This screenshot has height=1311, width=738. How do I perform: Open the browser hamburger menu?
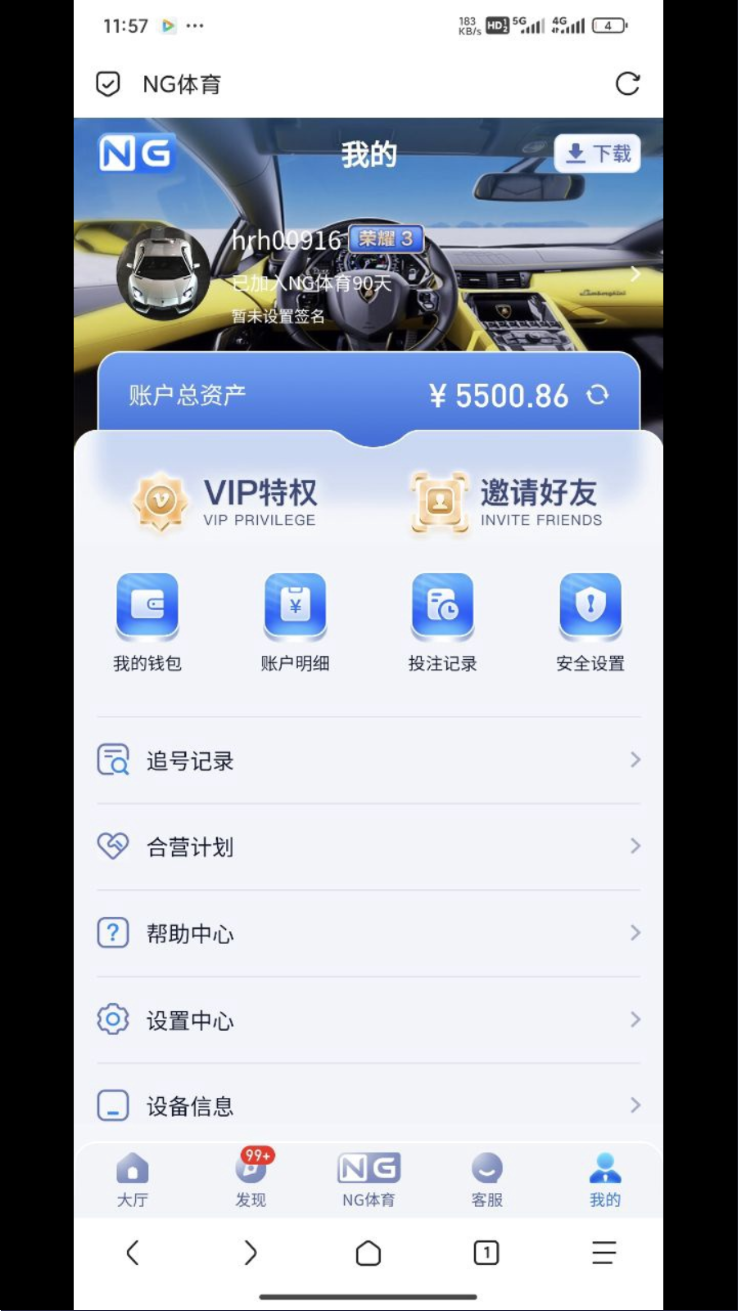[x=604, y=1252]
